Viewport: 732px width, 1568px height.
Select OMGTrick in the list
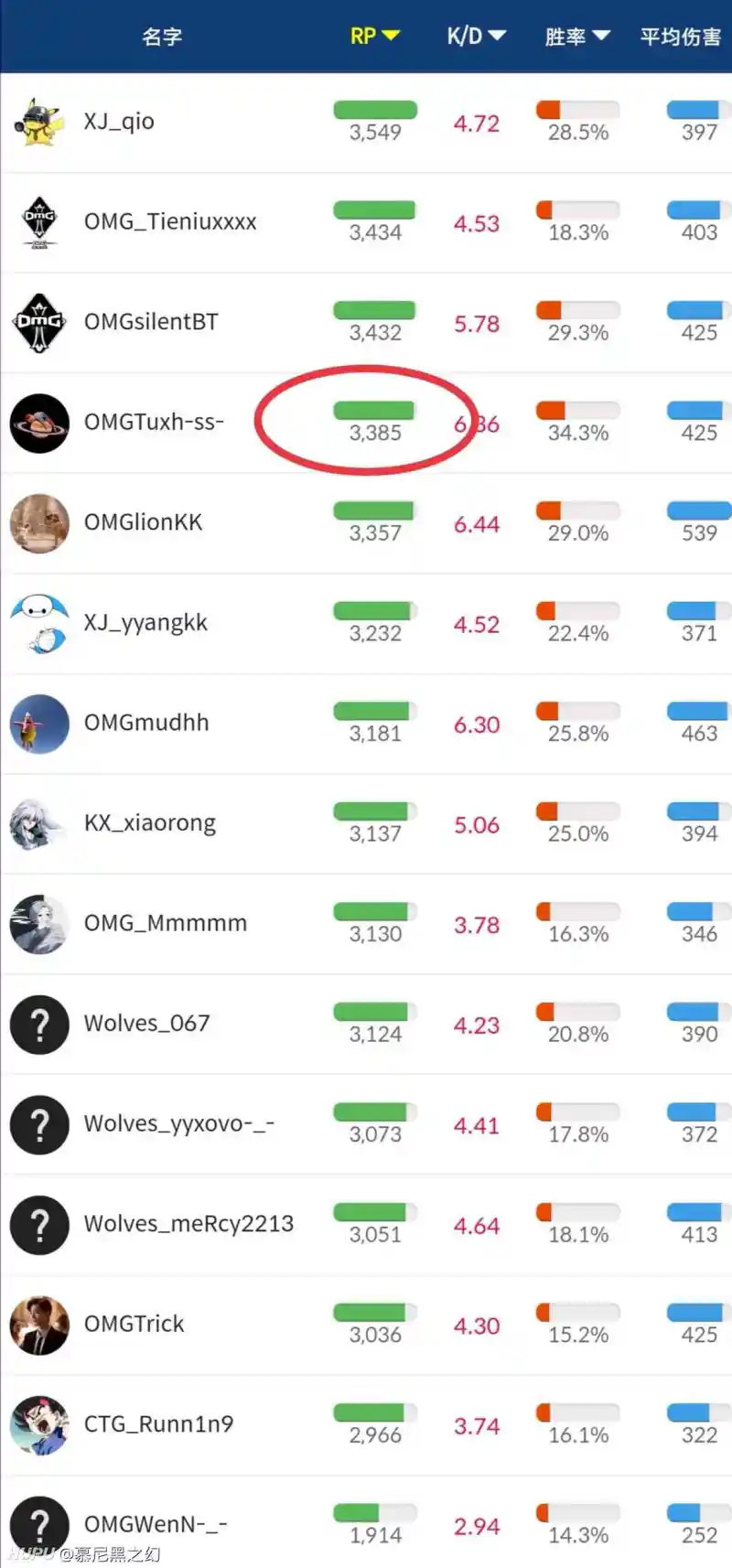[x=134, y=1325]
